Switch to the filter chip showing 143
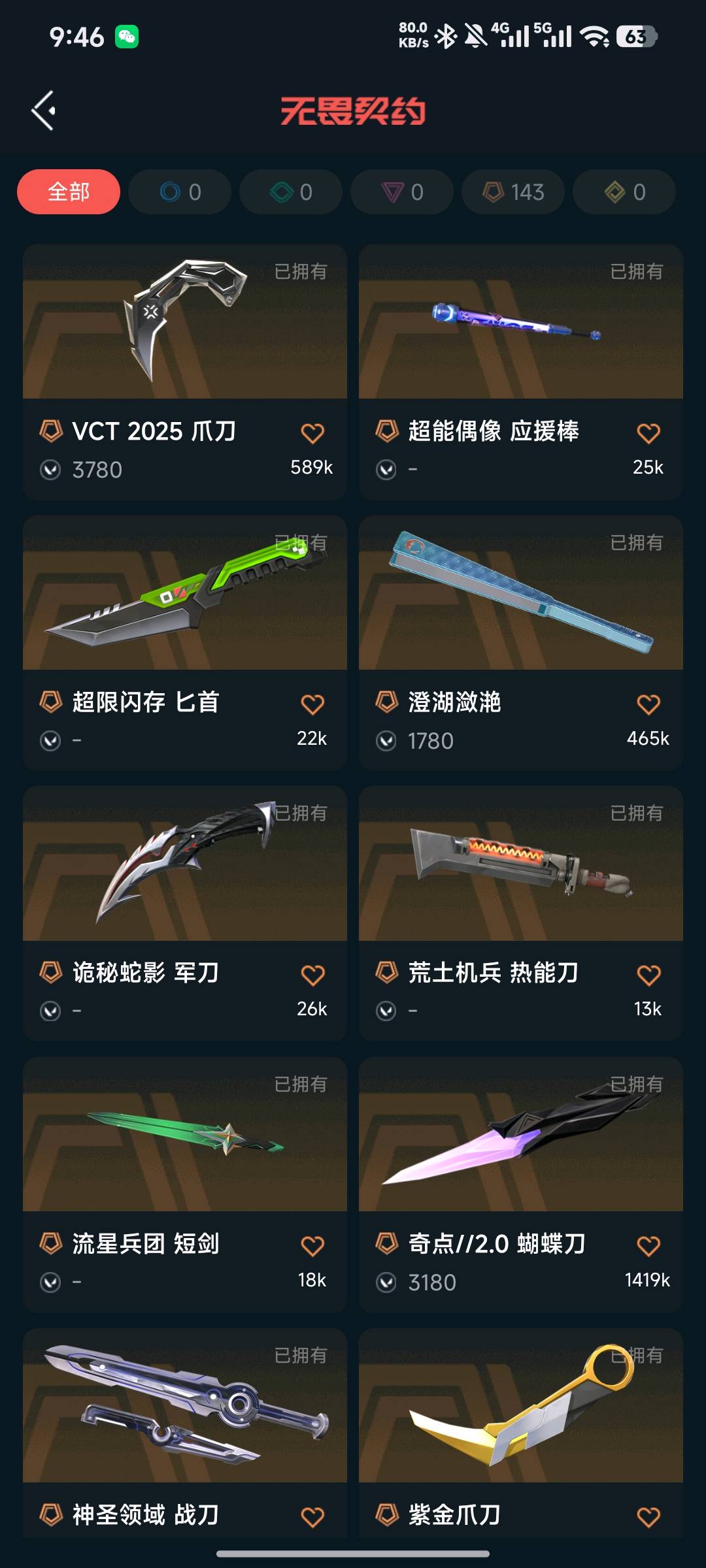This screenshot has height=1568, width=706. point(513,192)
